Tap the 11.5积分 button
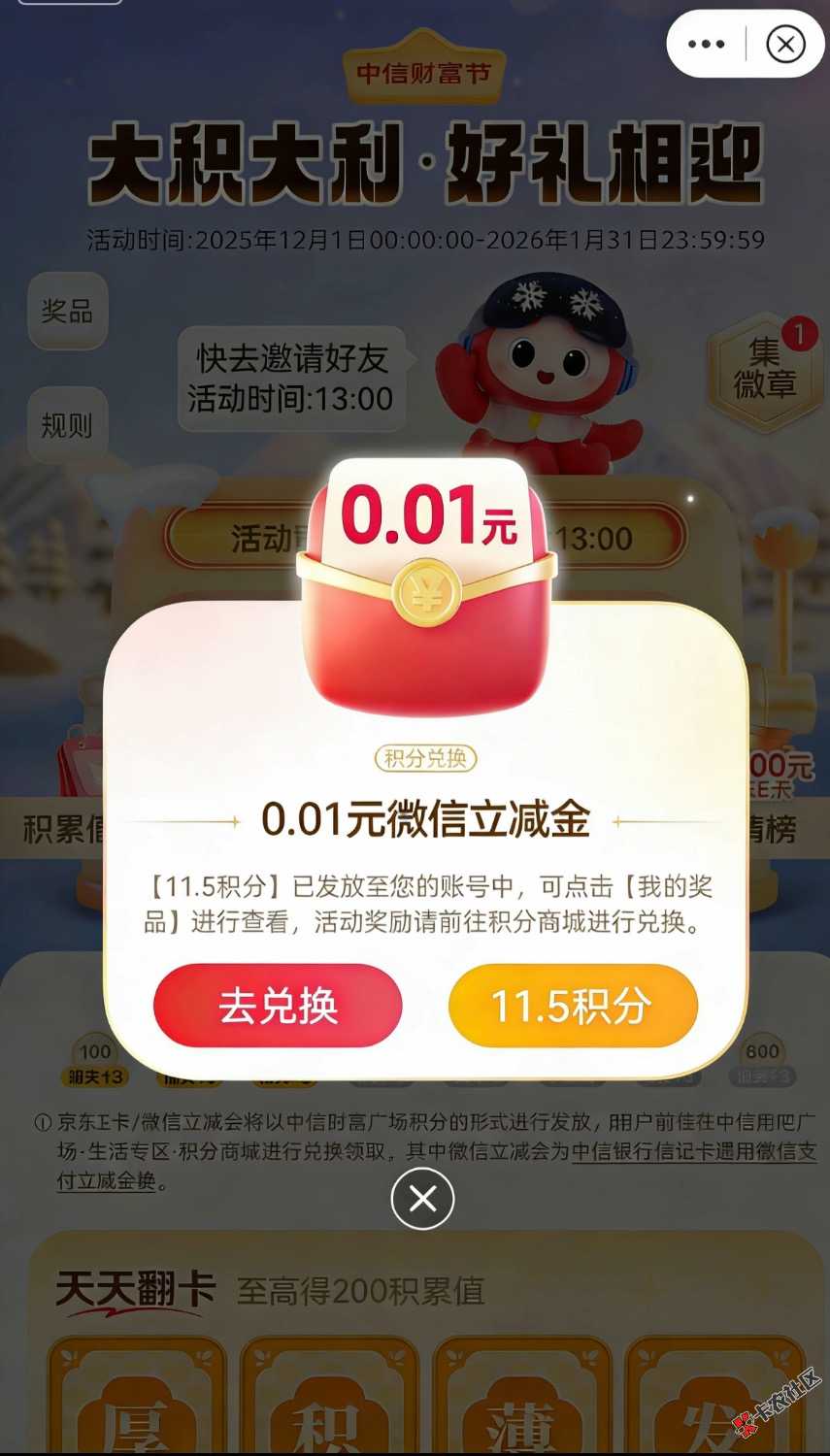Viewport: 830px width, 1456px height. coord(573,1006)
